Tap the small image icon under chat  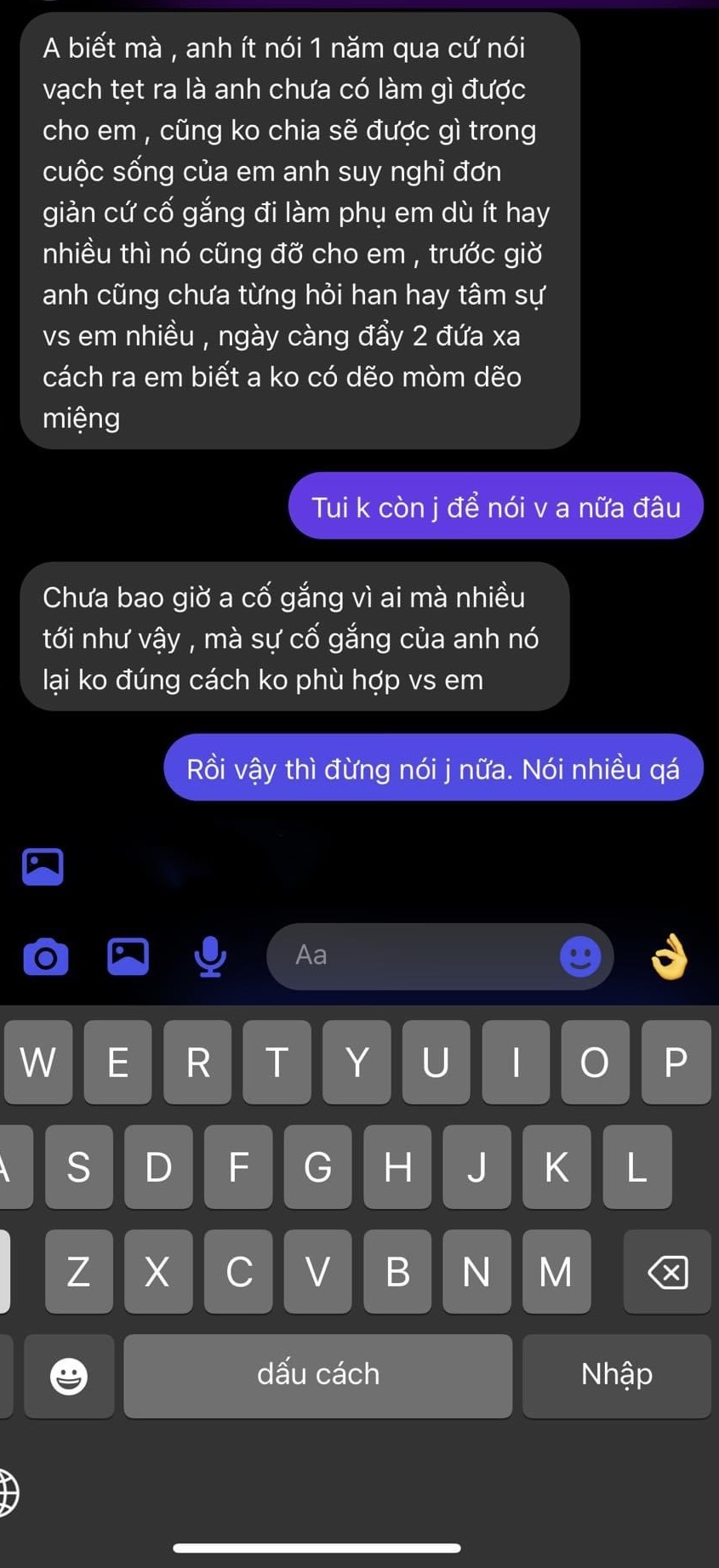tap(43, 866)
